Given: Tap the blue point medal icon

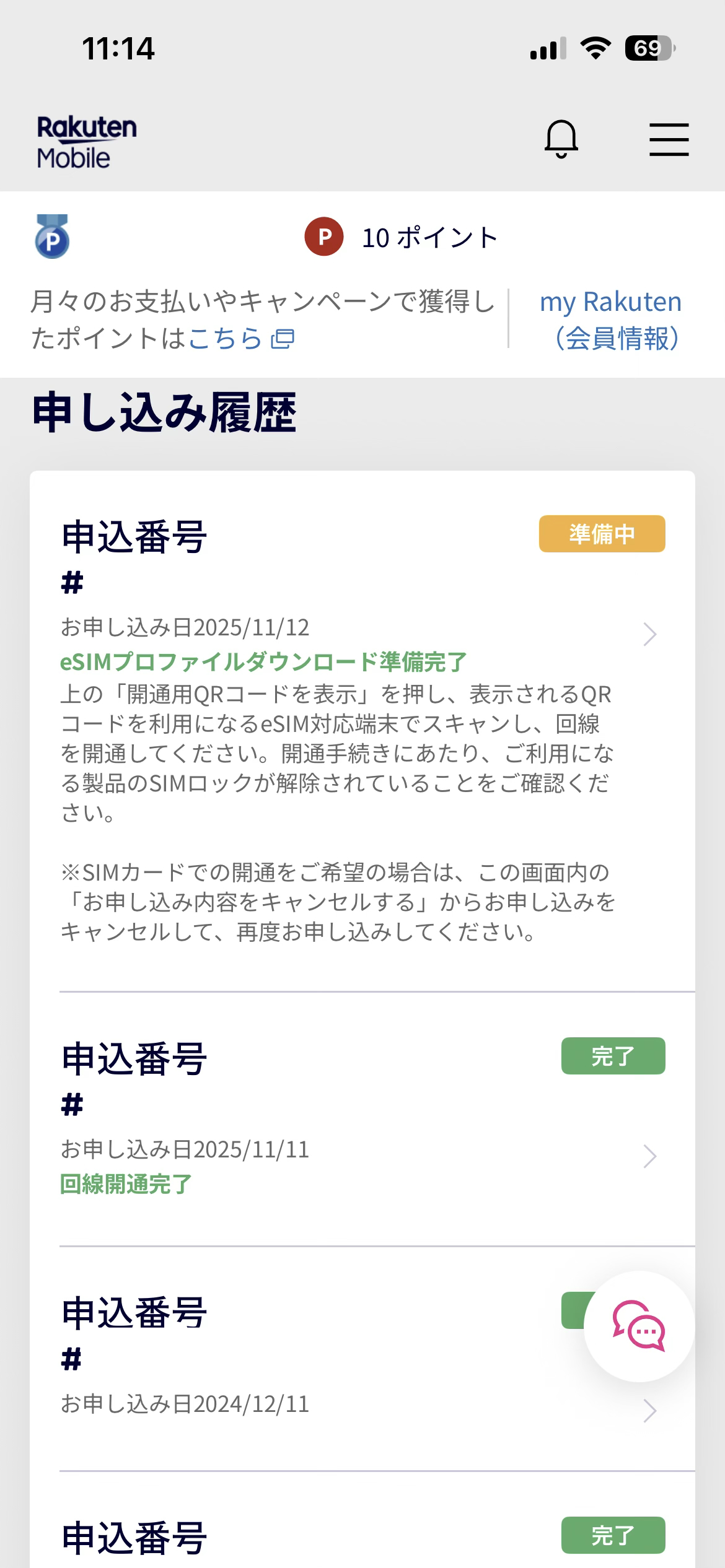Looking at the screenshot, I should [52, 237].
